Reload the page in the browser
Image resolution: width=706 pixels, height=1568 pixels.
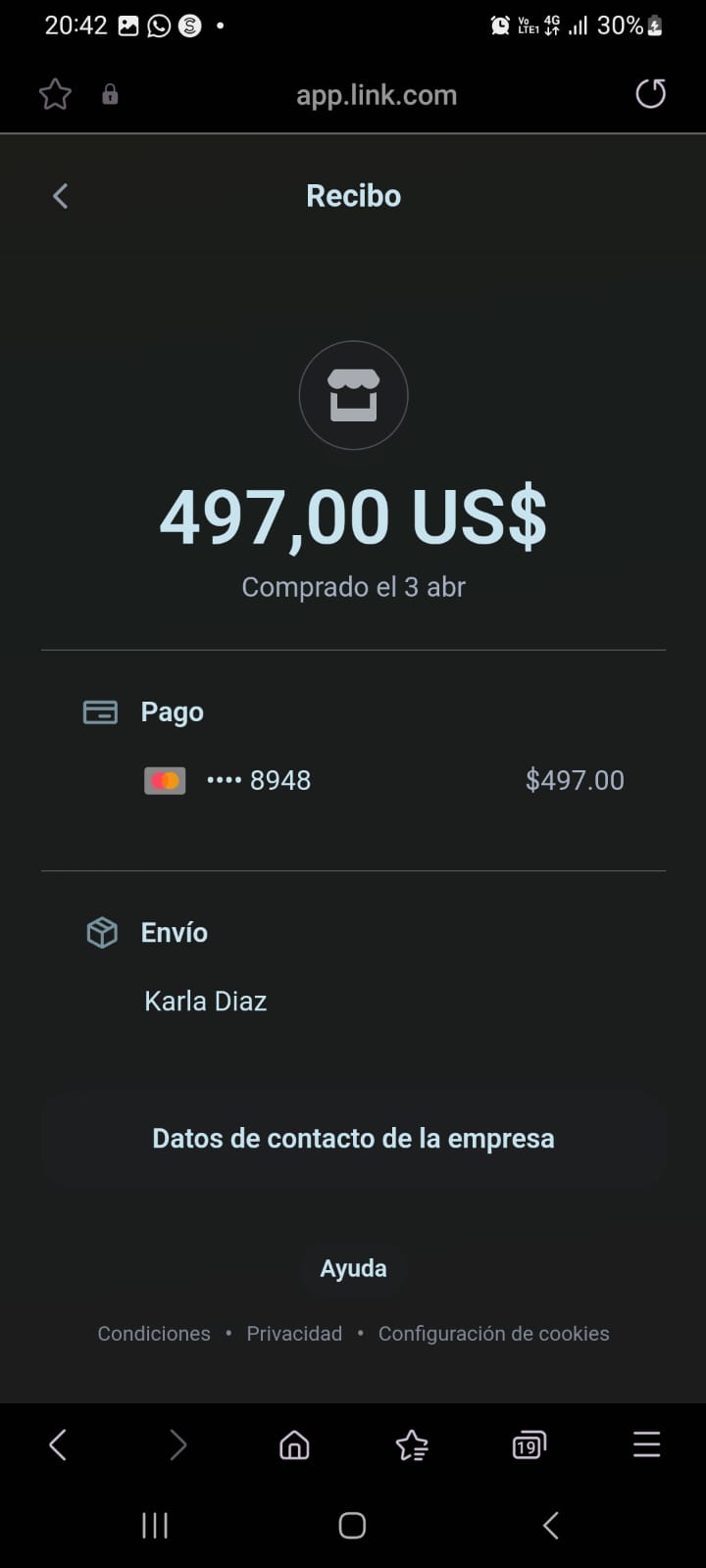click(x=650, y=94)
